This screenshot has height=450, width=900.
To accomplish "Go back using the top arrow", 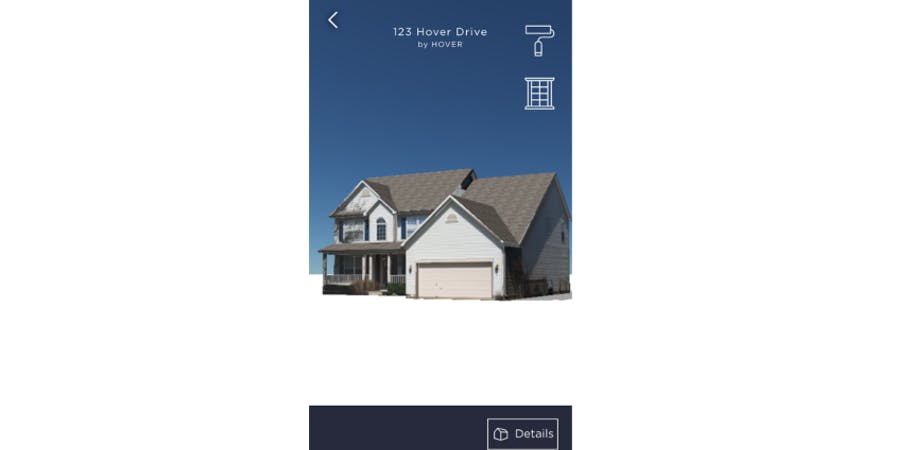I will coord(333,20).
